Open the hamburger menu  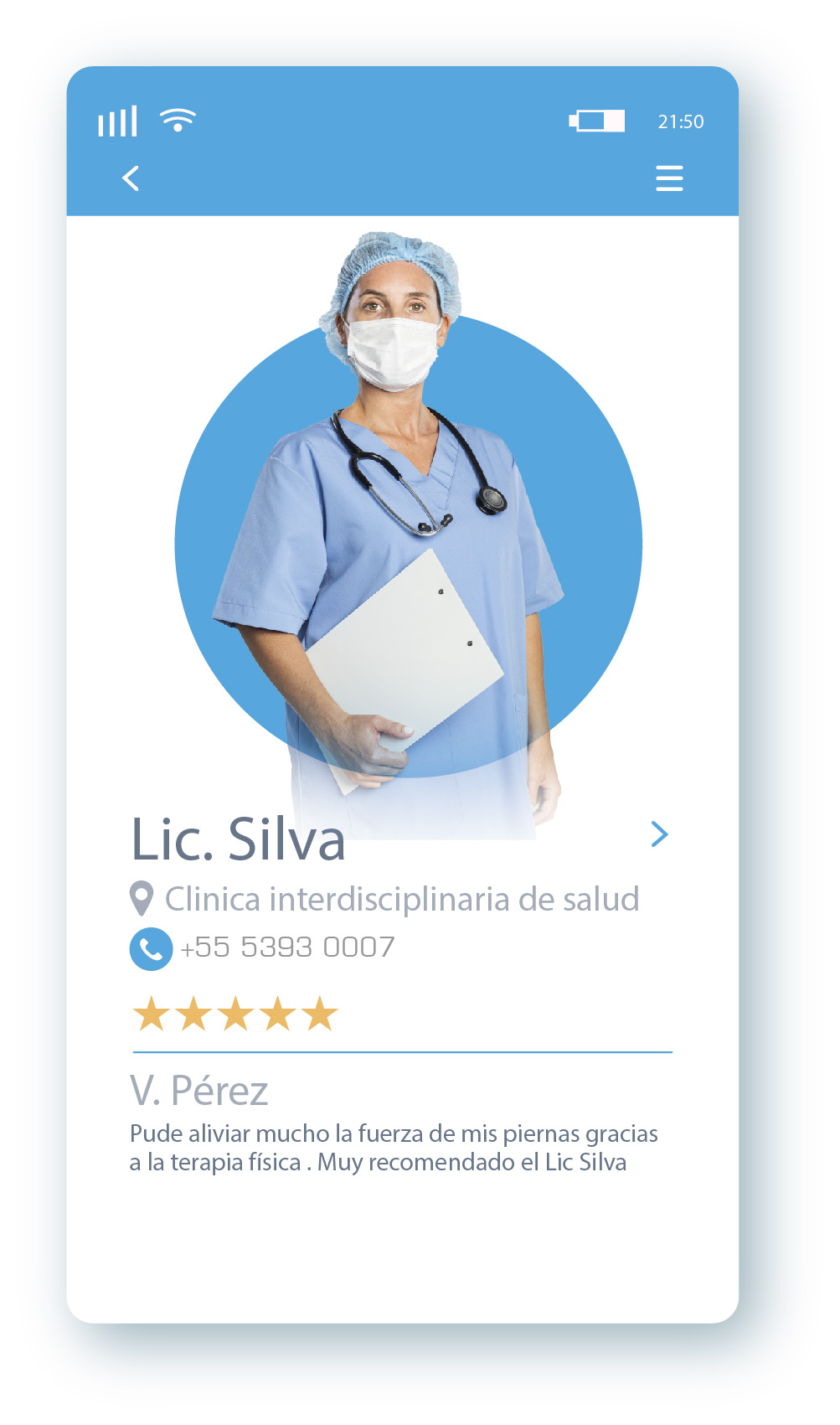click(x=668, y=178)
